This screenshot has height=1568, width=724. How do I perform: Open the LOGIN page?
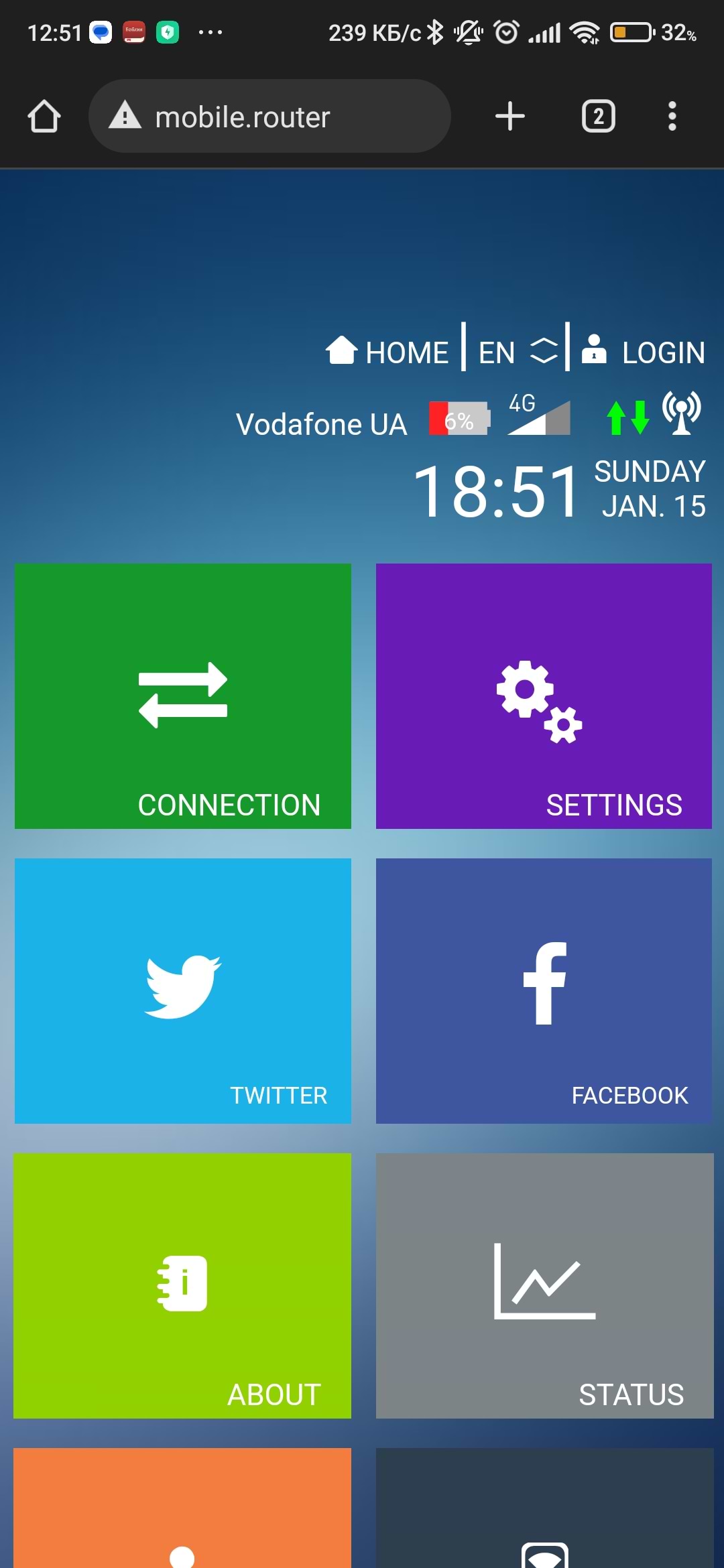(x=644, y=352)
